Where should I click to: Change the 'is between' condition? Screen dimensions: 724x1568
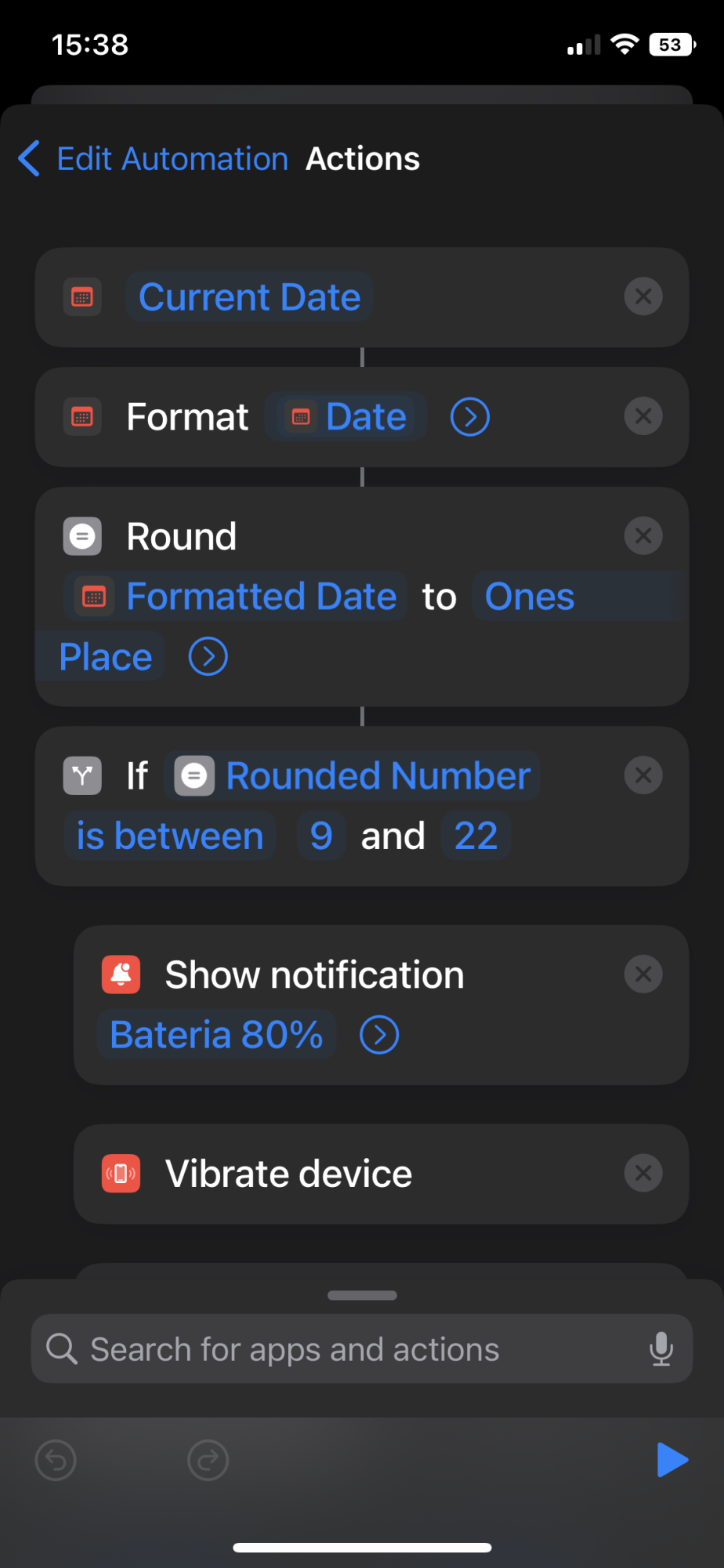[x=170, y=836]
